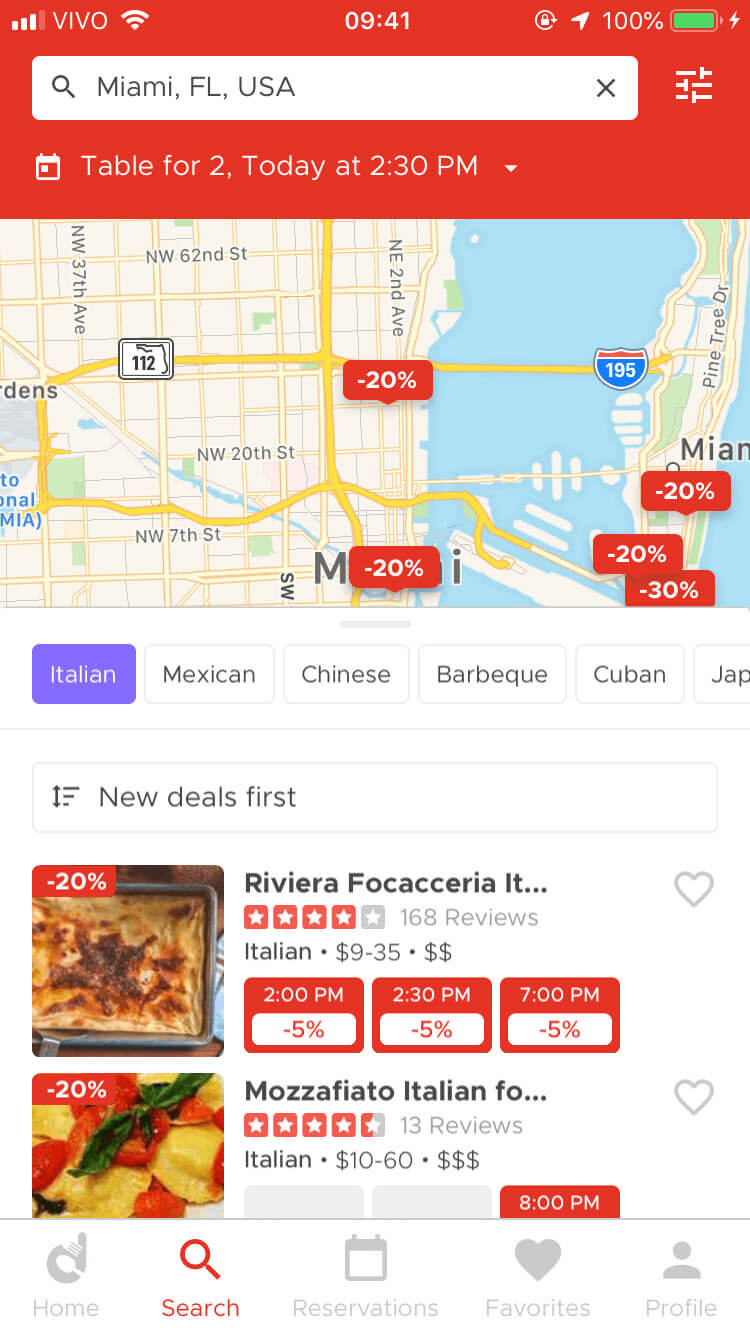
Task: Deselect the Italian cuisine chip
Action: (x=84, y=674)
